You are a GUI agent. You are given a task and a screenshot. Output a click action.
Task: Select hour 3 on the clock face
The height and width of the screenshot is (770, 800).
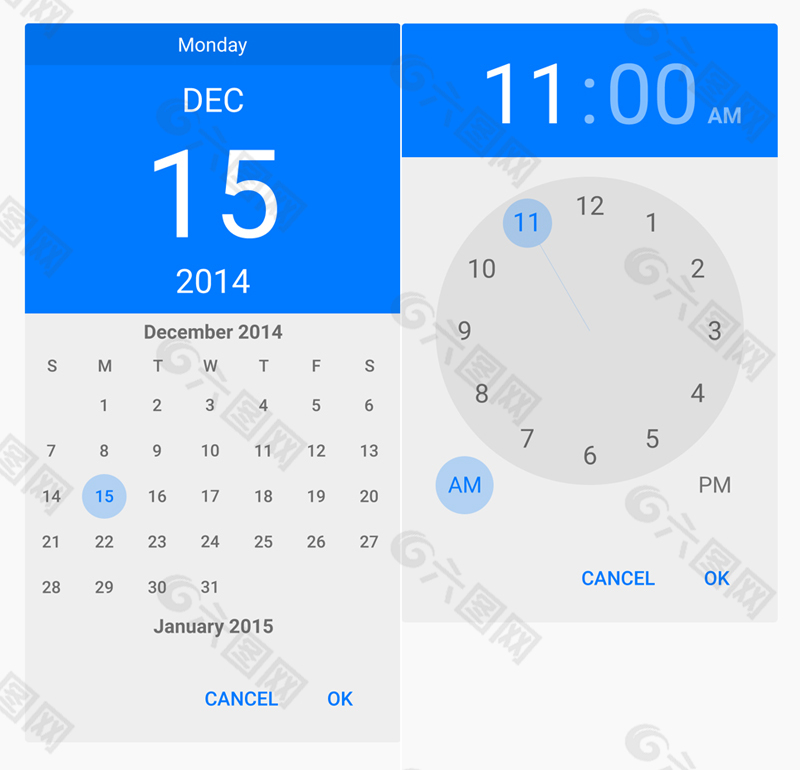(x=714, y=331)
